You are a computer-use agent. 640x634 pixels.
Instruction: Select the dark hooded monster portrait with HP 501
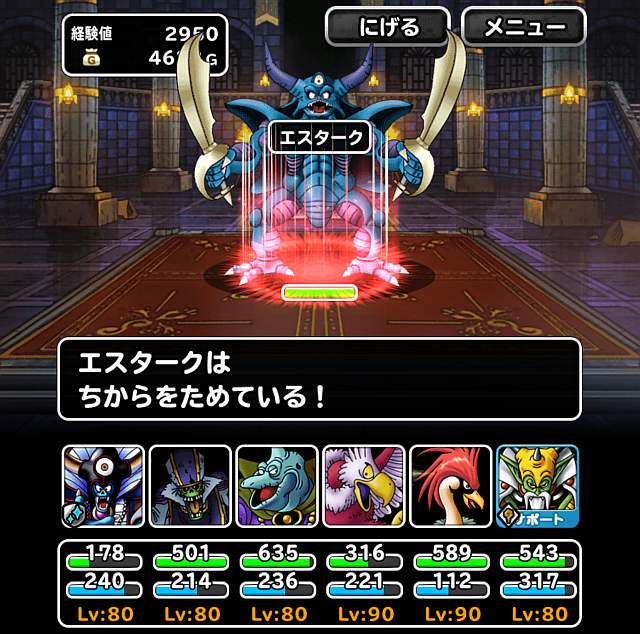[x=190, y=486]
